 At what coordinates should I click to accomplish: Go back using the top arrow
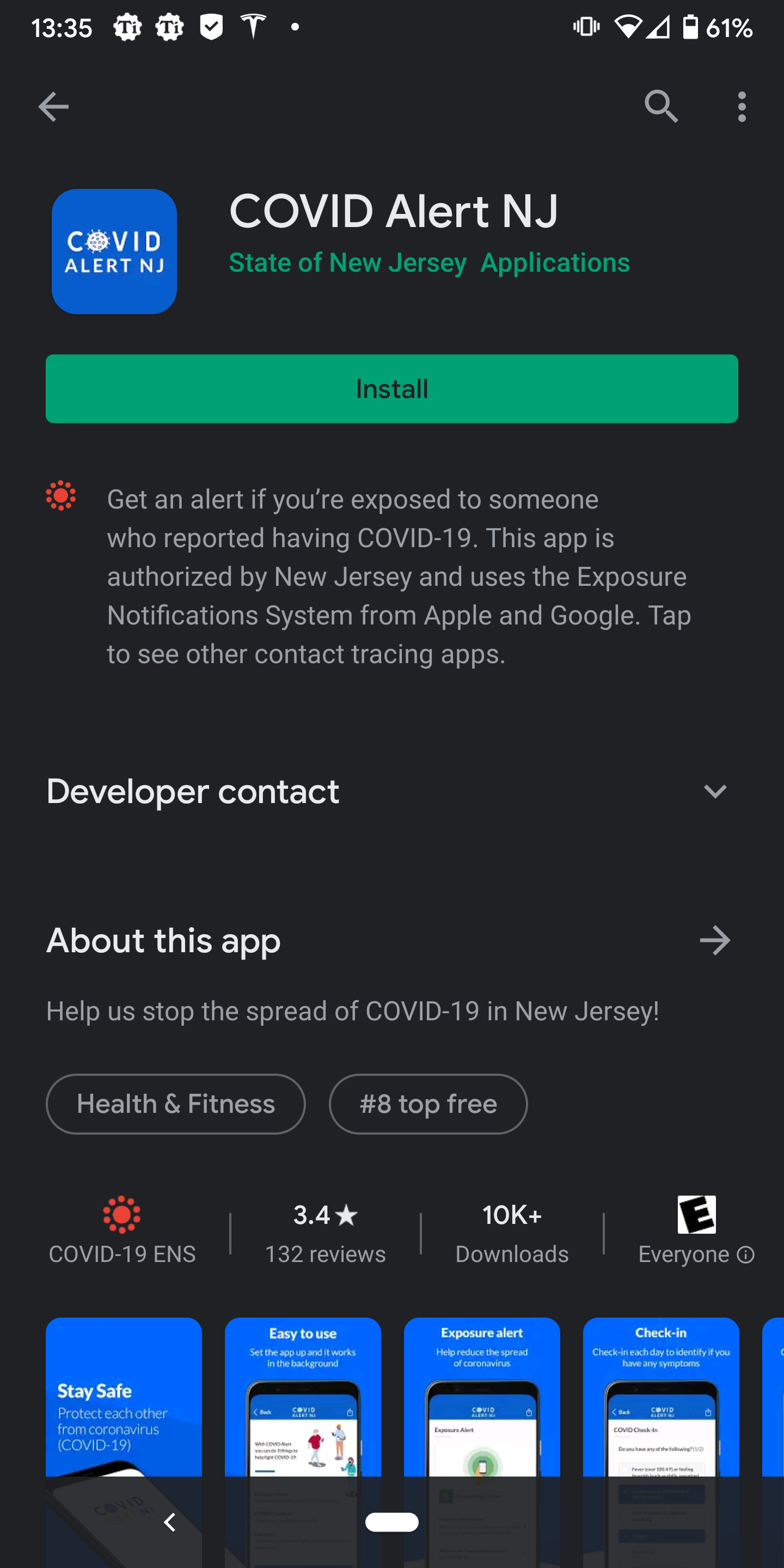click(53, 107)
